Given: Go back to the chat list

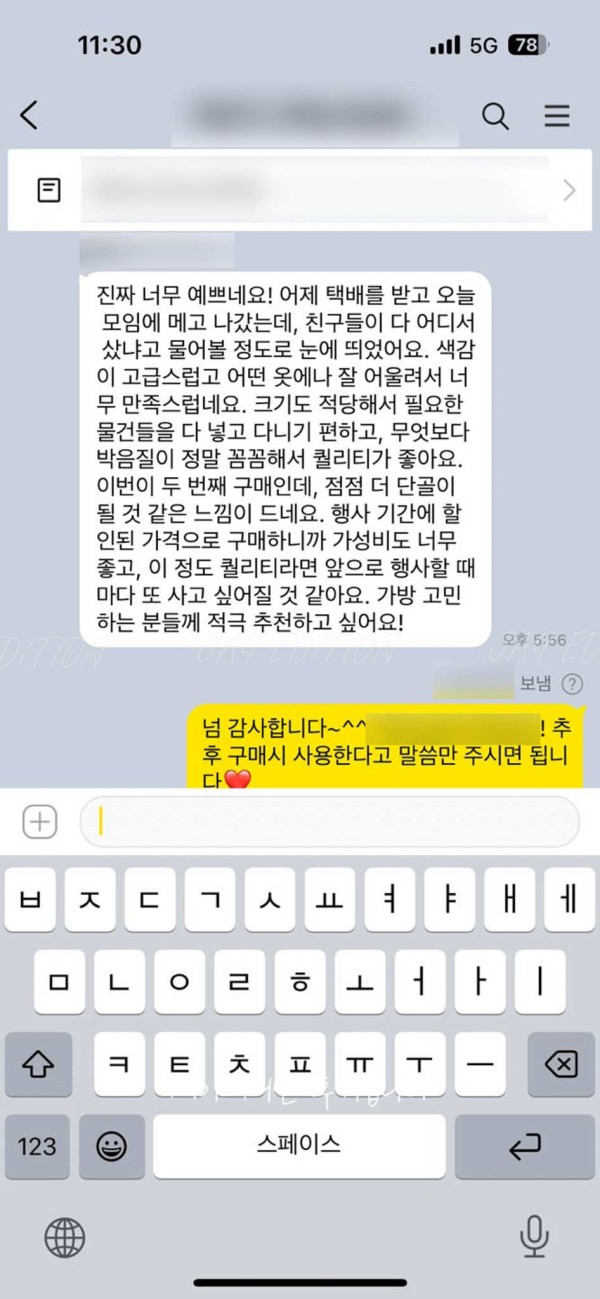Looking at the screenshot, I should (x=29, y=116).
